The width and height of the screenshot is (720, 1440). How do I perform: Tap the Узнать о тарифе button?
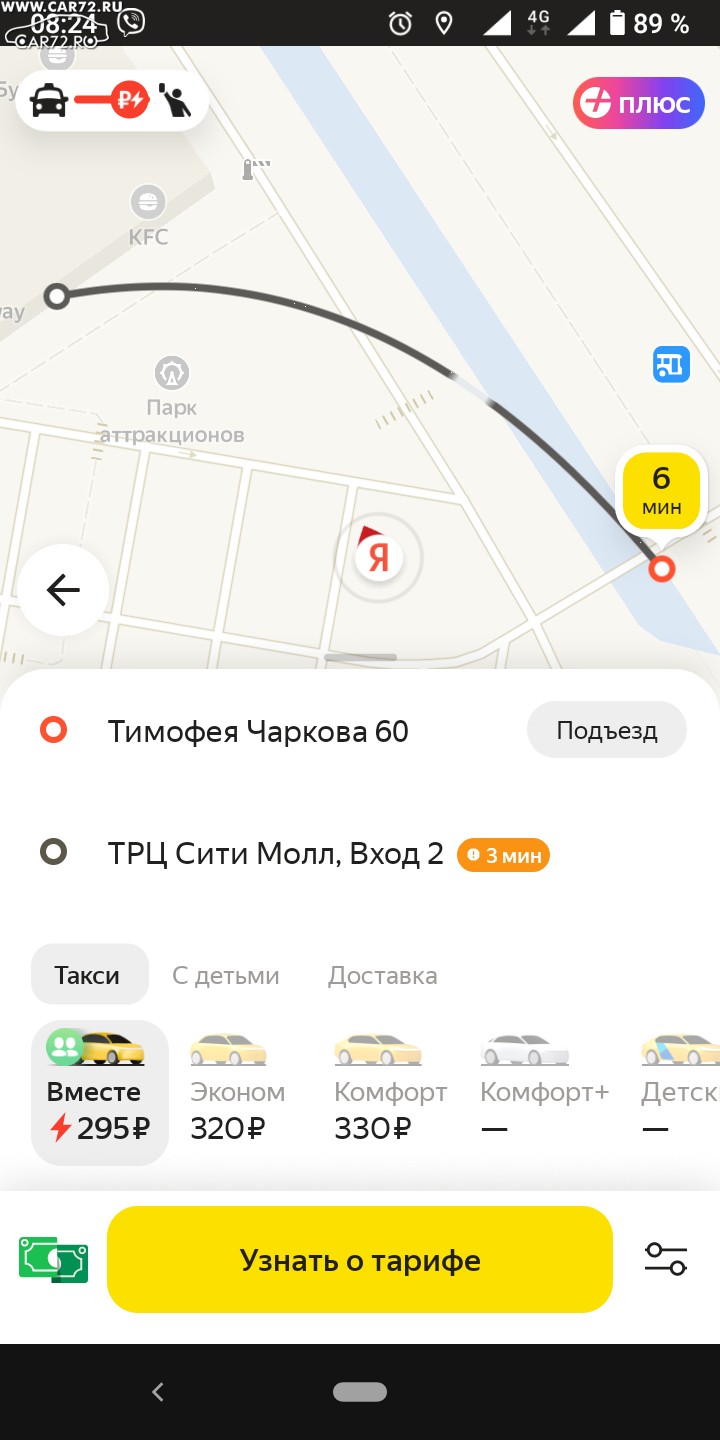[360, 1260]
